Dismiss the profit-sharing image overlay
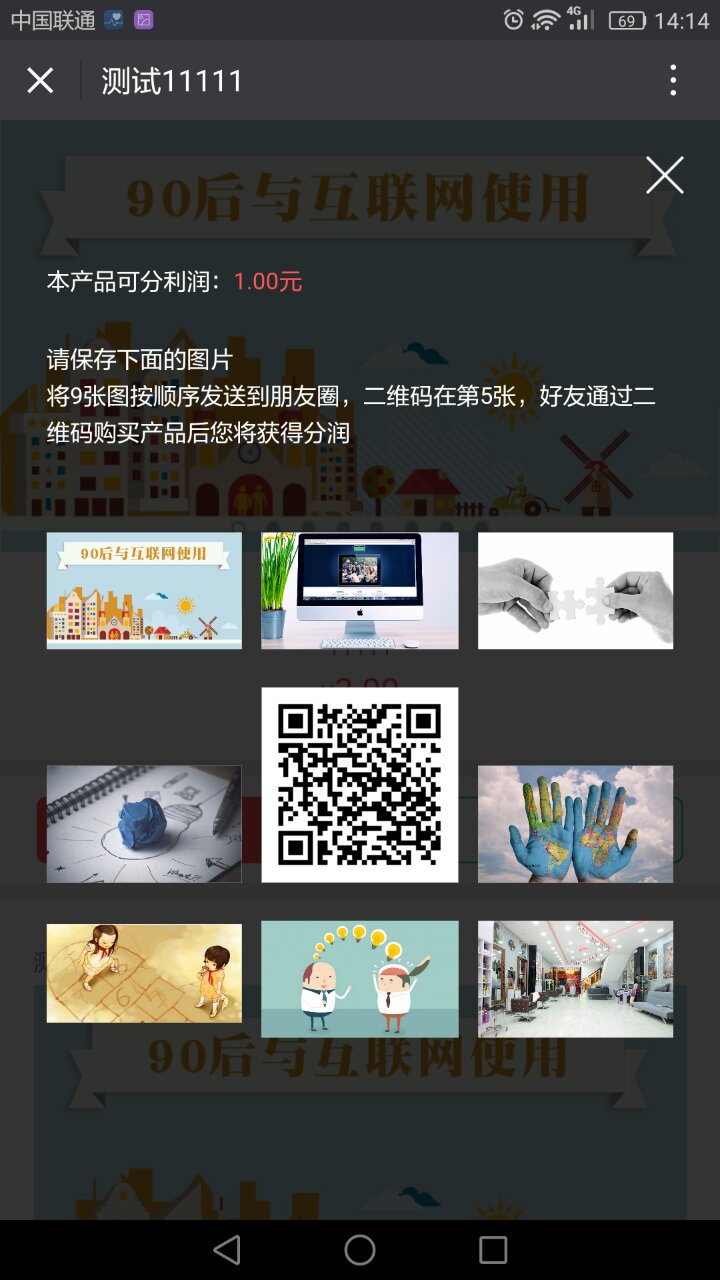The image size is (720, 1280). click(x=664, y=176)
